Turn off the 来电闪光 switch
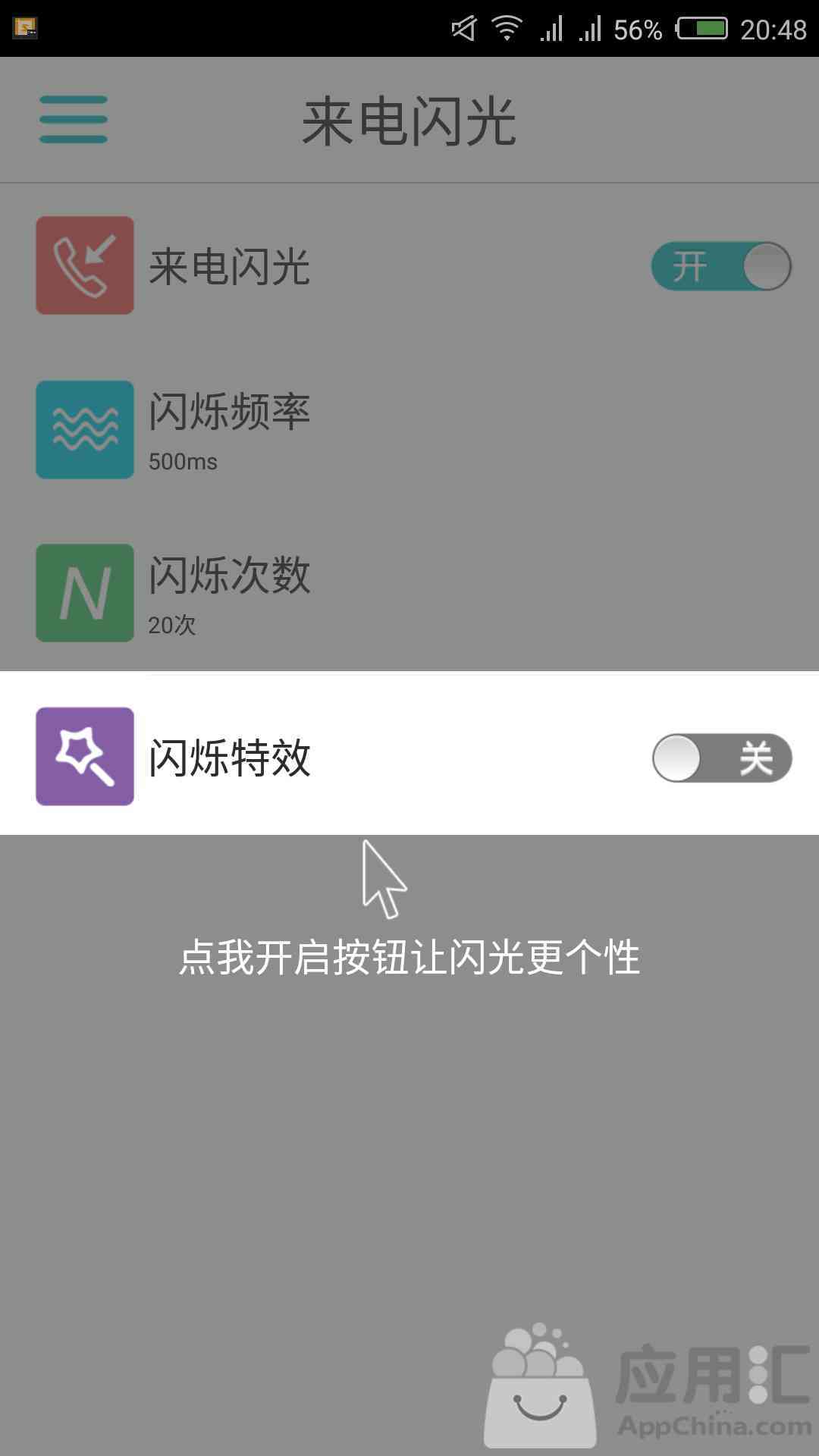This screenshot has height=1456, width=819. pyautogui.click(x=721, y=266)
